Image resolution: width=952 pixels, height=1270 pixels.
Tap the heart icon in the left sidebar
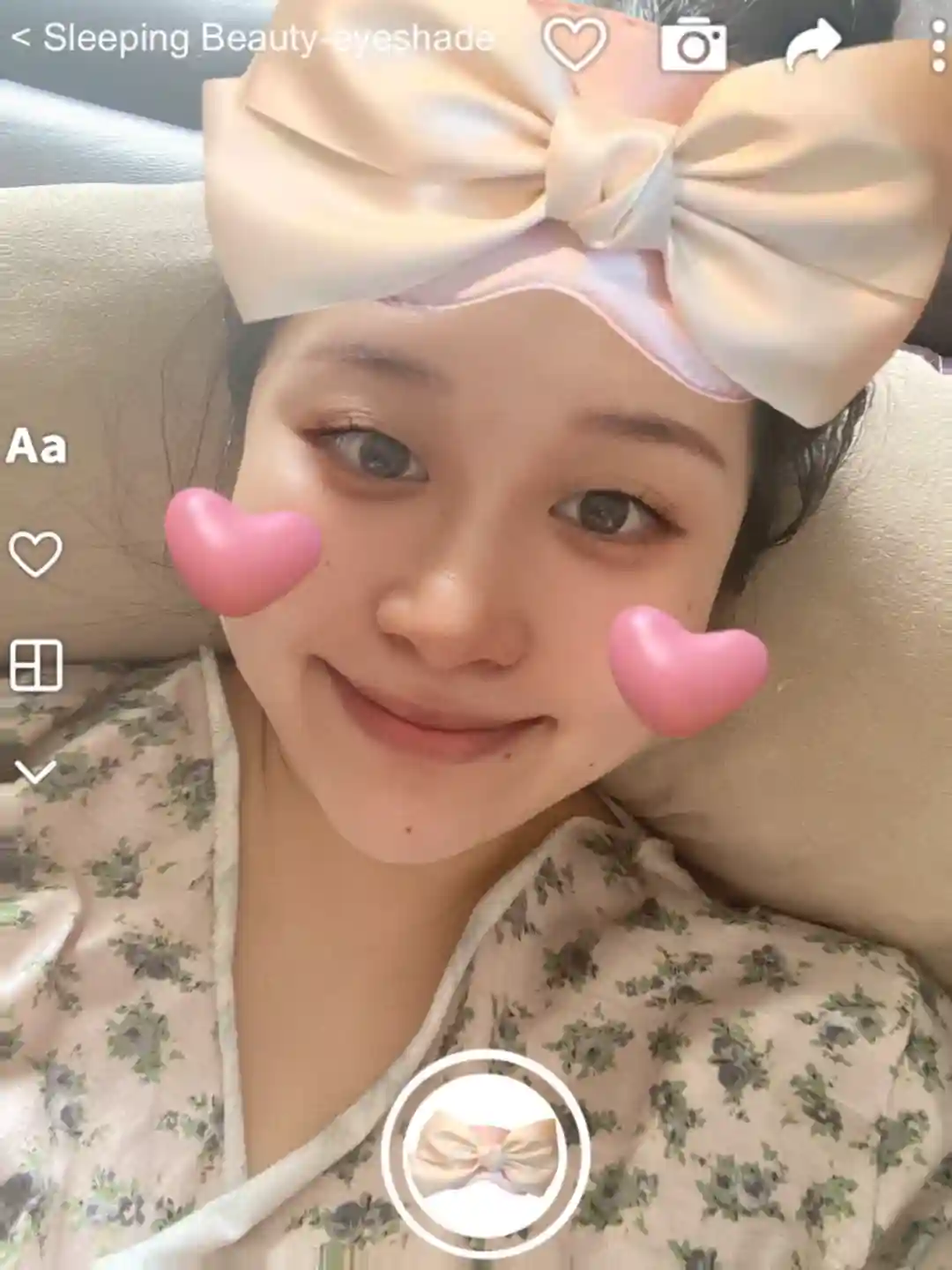click(35, 555)
